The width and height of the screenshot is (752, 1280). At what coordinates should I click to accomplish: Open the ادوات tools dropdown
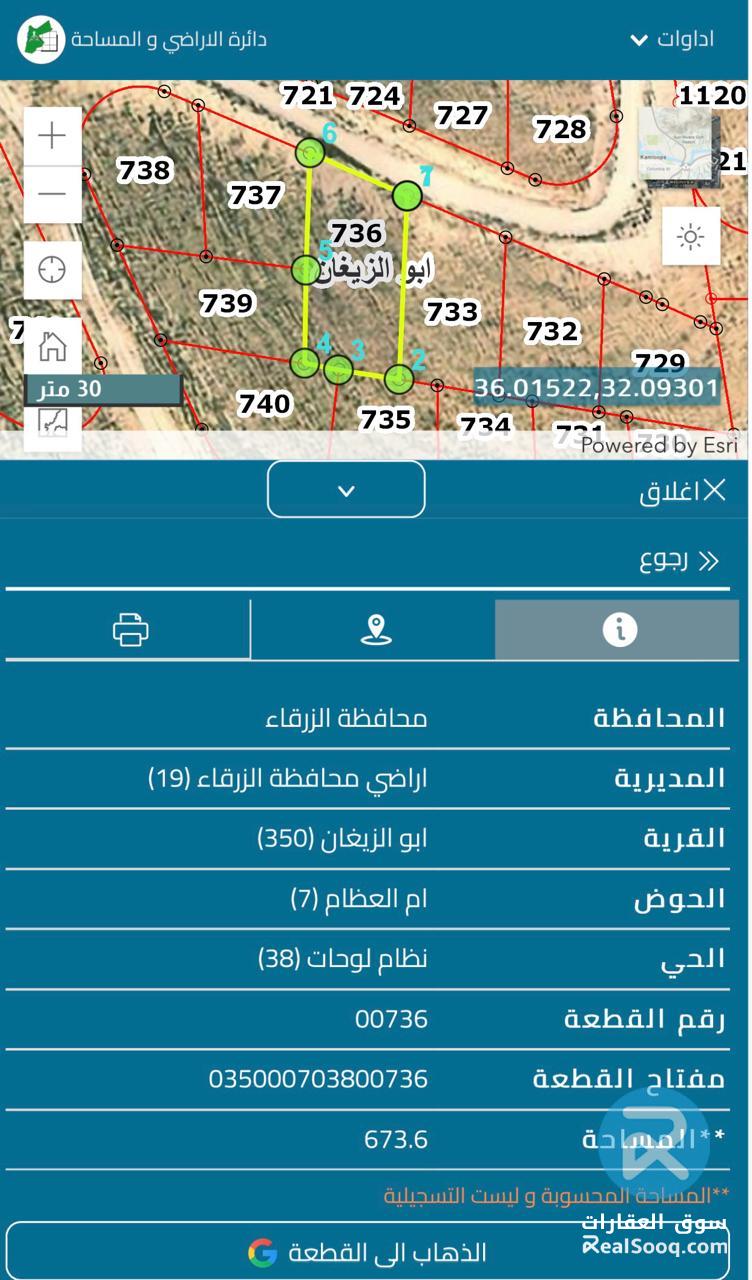pyautogui.click(x=672, y=39)
